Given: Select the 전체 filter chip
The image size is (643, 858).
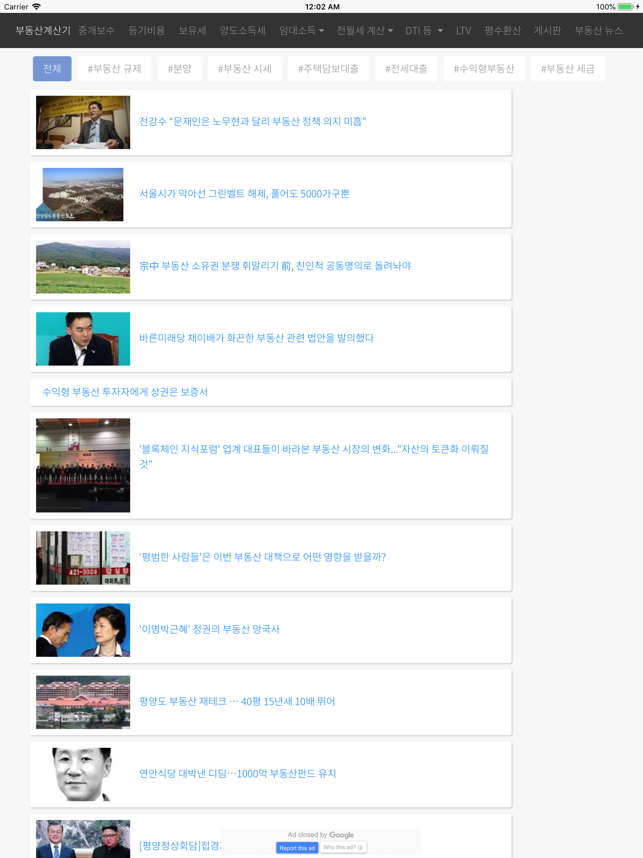Looking at the screenshot, I should (52, 69).
